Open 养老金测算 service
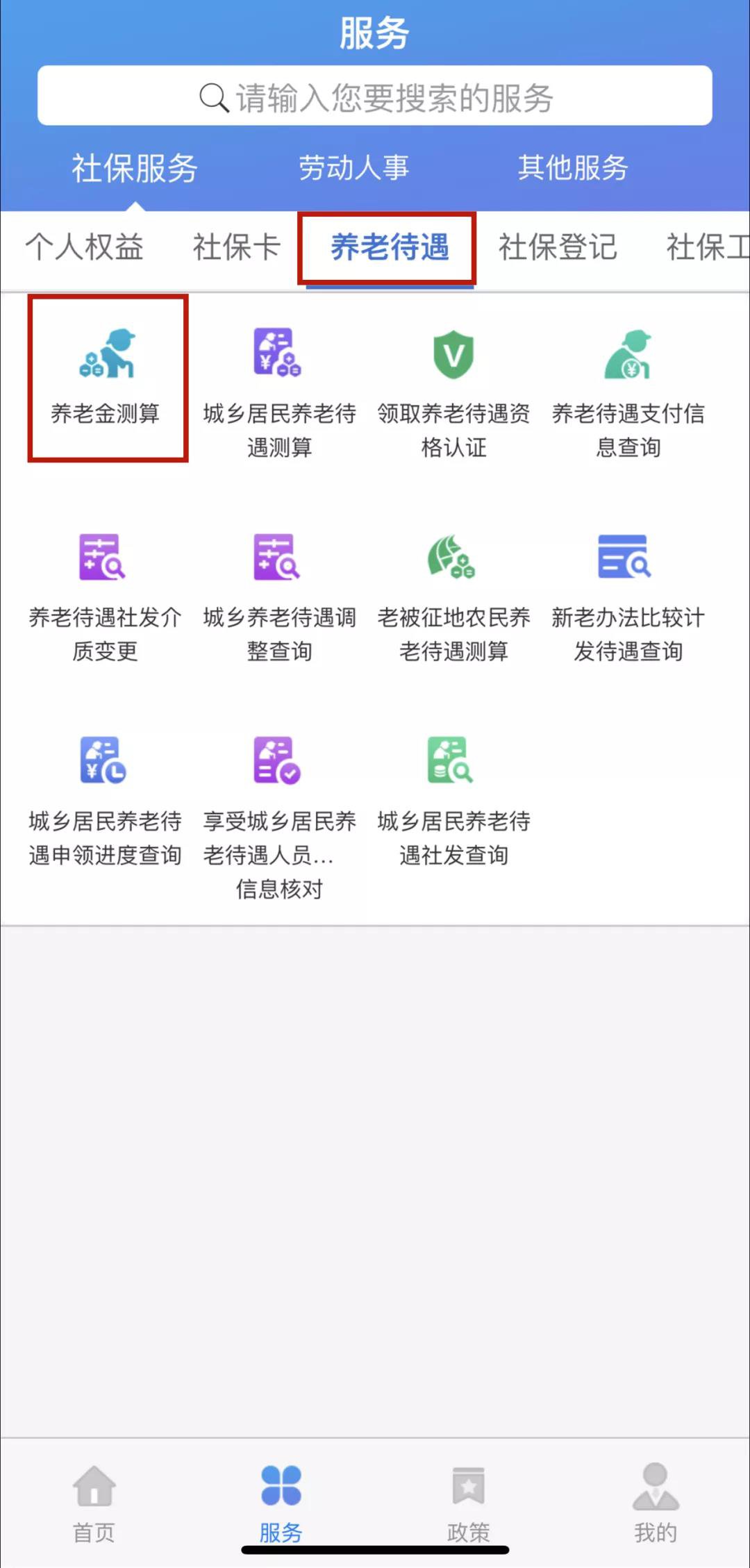This screenshot has width=750, height=1568. pos(107,377)
